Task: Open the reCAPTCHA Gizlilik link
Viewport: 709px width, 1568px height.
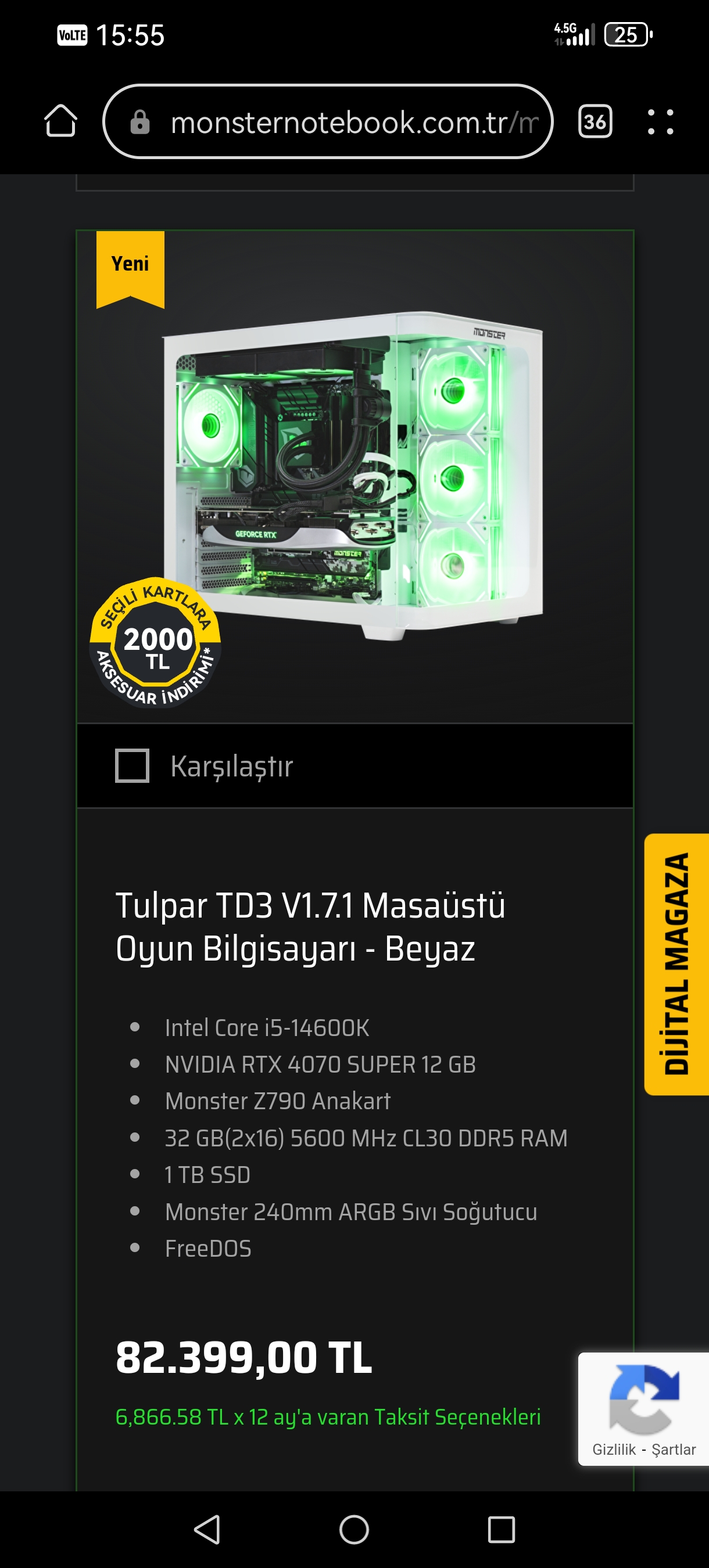Action: coord(613,1450)
